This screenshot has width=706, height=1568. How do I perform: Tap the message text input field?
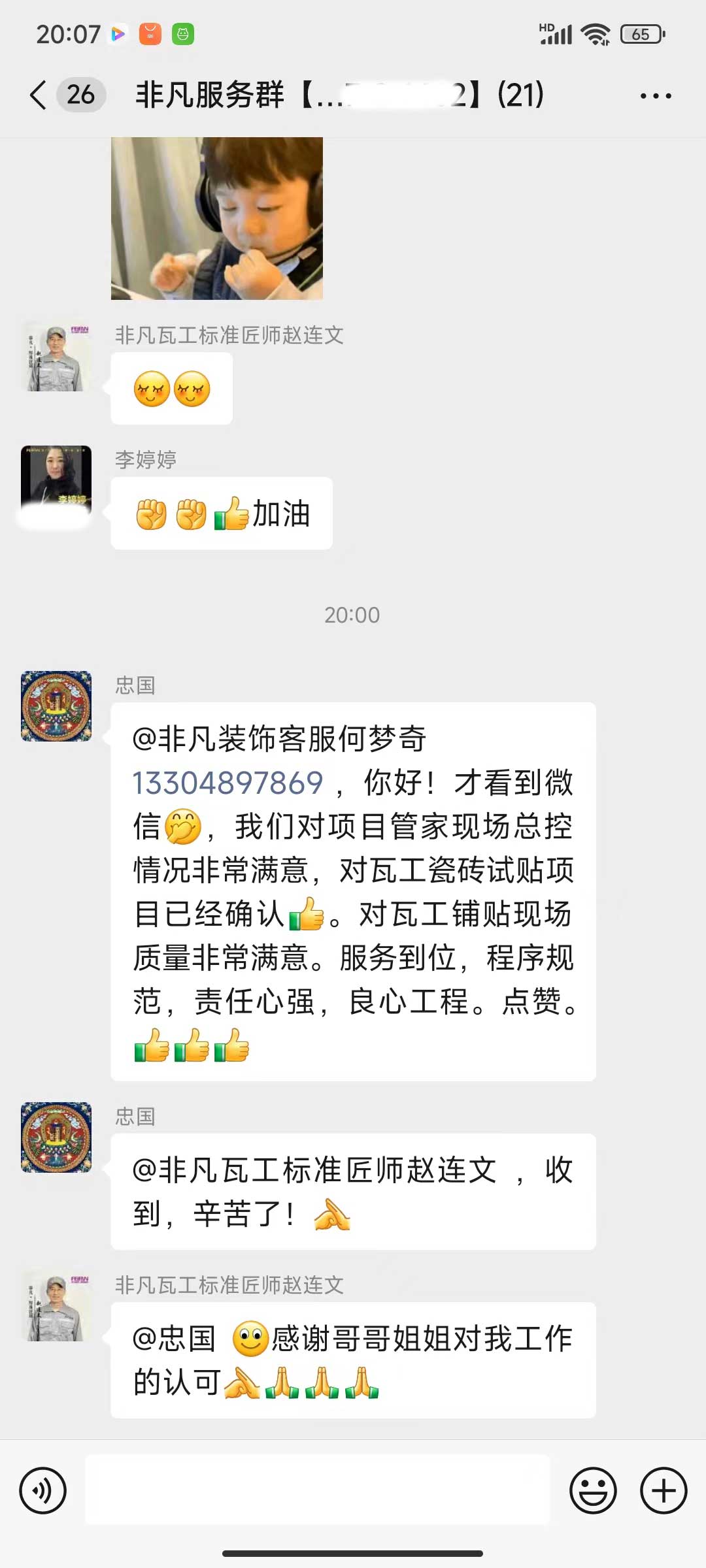click(318, 1490)
